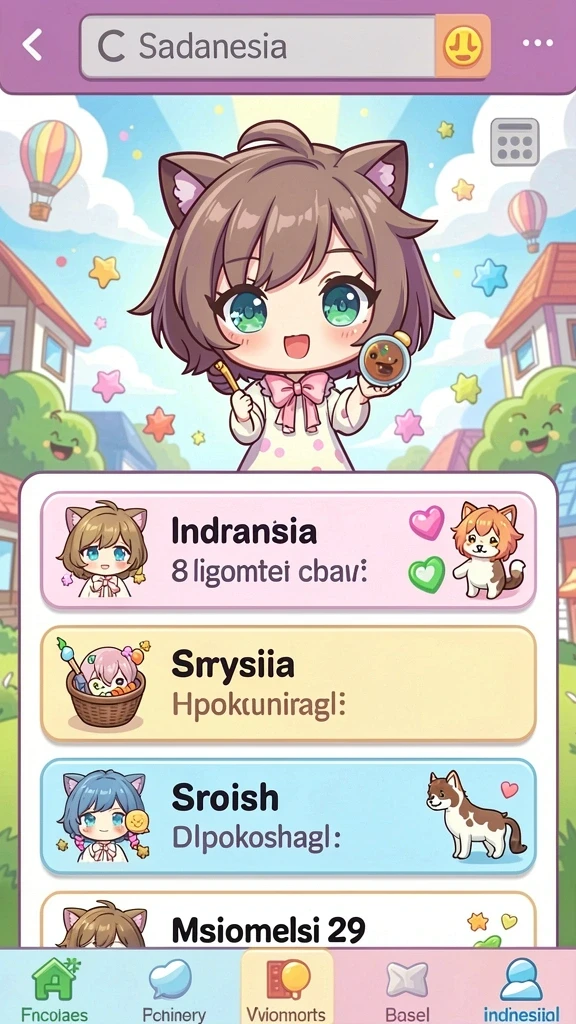This screenshot has width=576, height=1024.
Task: Open the Msiomelsi 29 row
Action: pos(288,920)
